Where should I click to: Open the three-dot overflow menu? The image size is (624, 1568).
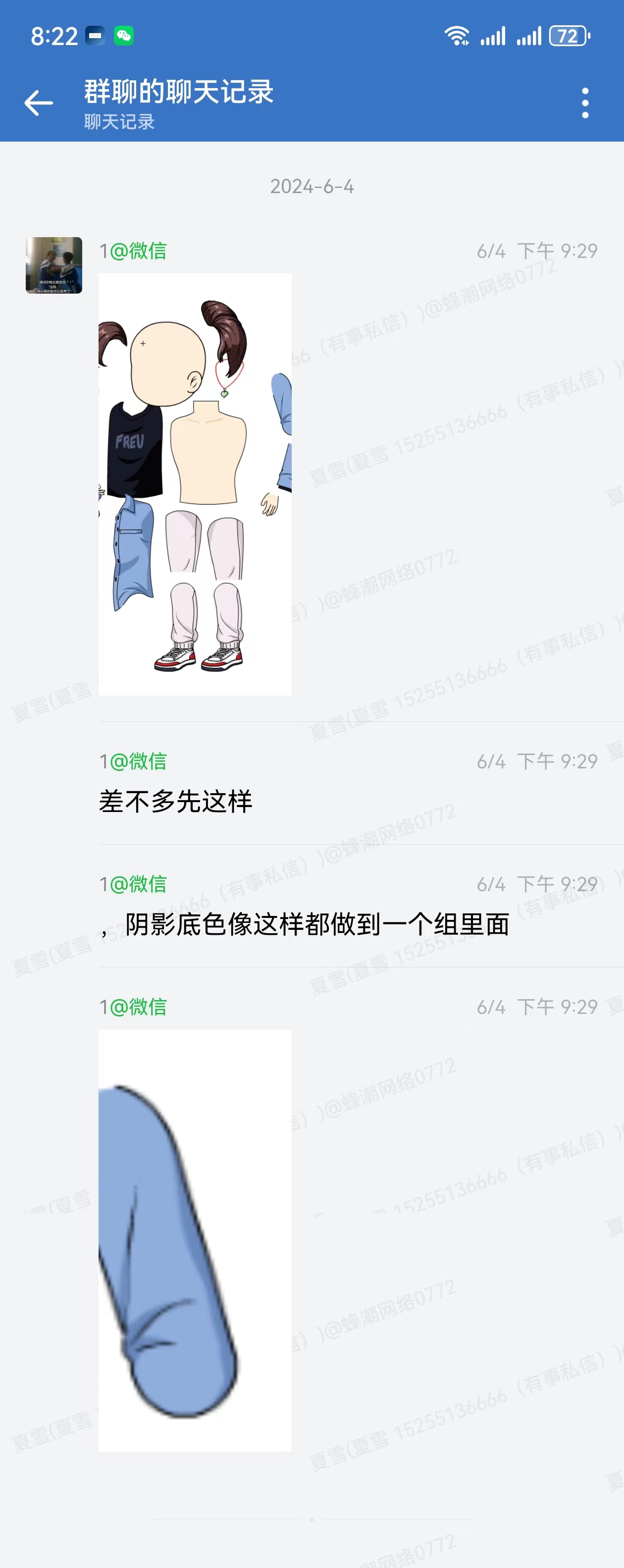coord(584,103)
